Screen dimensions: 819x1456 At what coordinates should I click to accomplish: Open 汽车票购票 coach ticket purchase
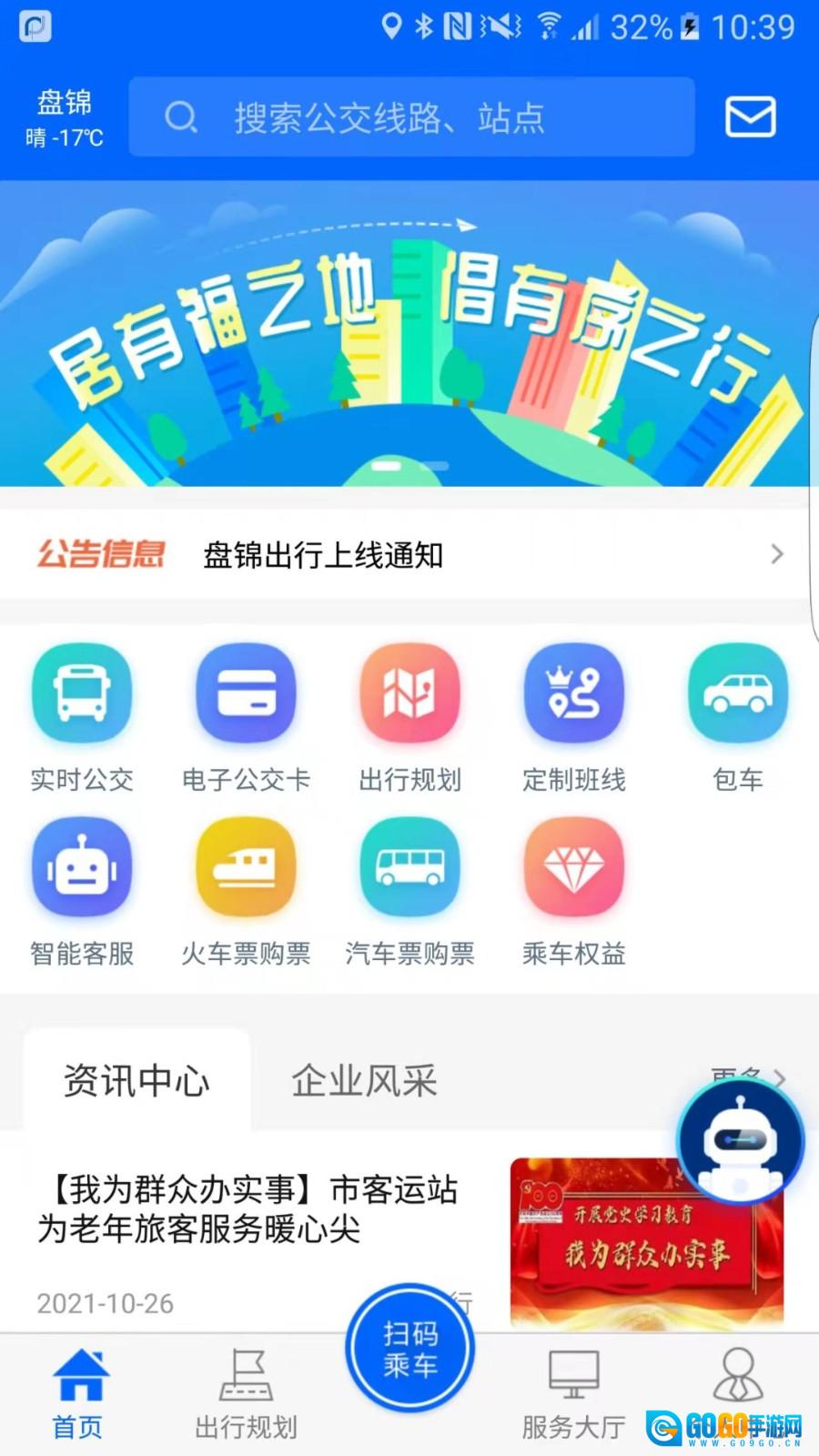[x=409, y=866]
